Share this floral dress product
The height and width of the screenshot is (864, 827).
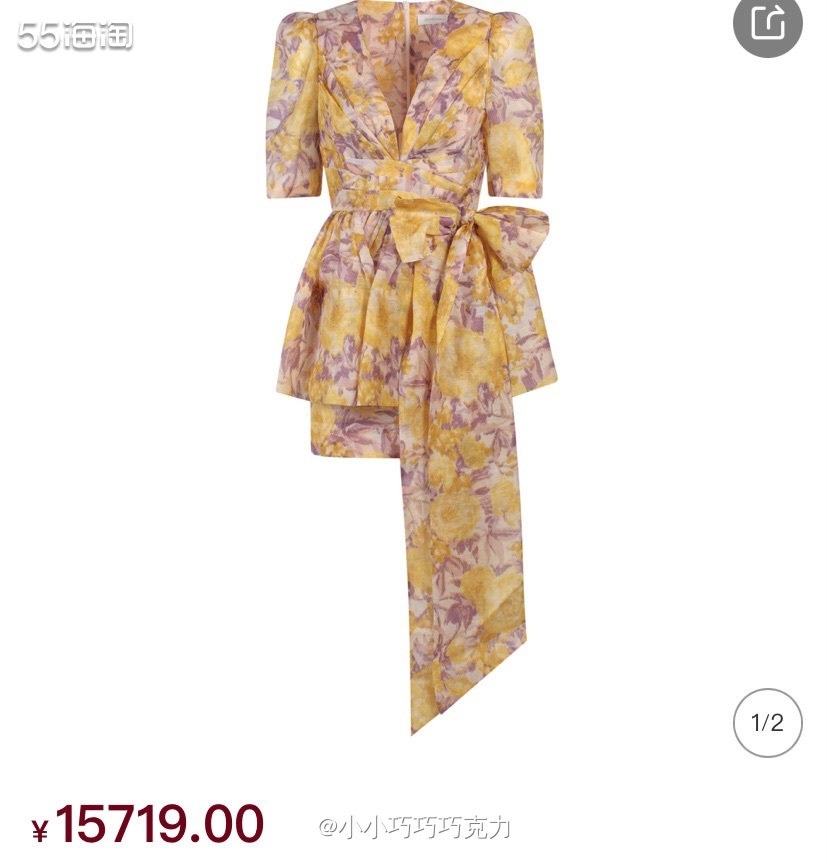(767, 22)
